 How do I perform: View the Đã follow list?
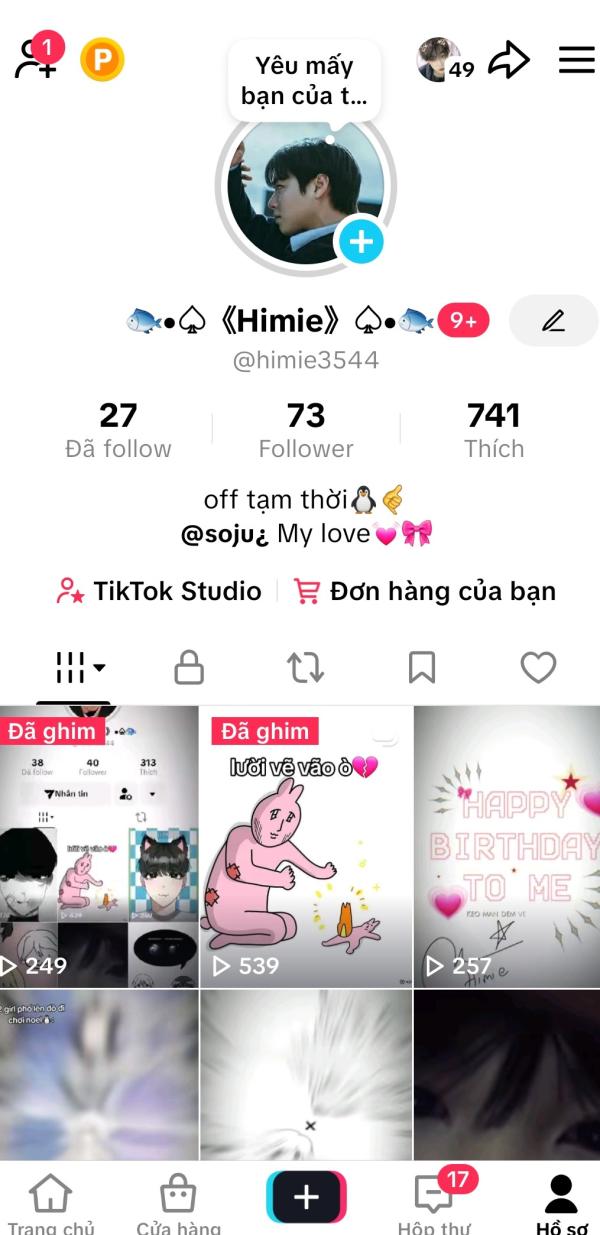(x=118, y=430)
